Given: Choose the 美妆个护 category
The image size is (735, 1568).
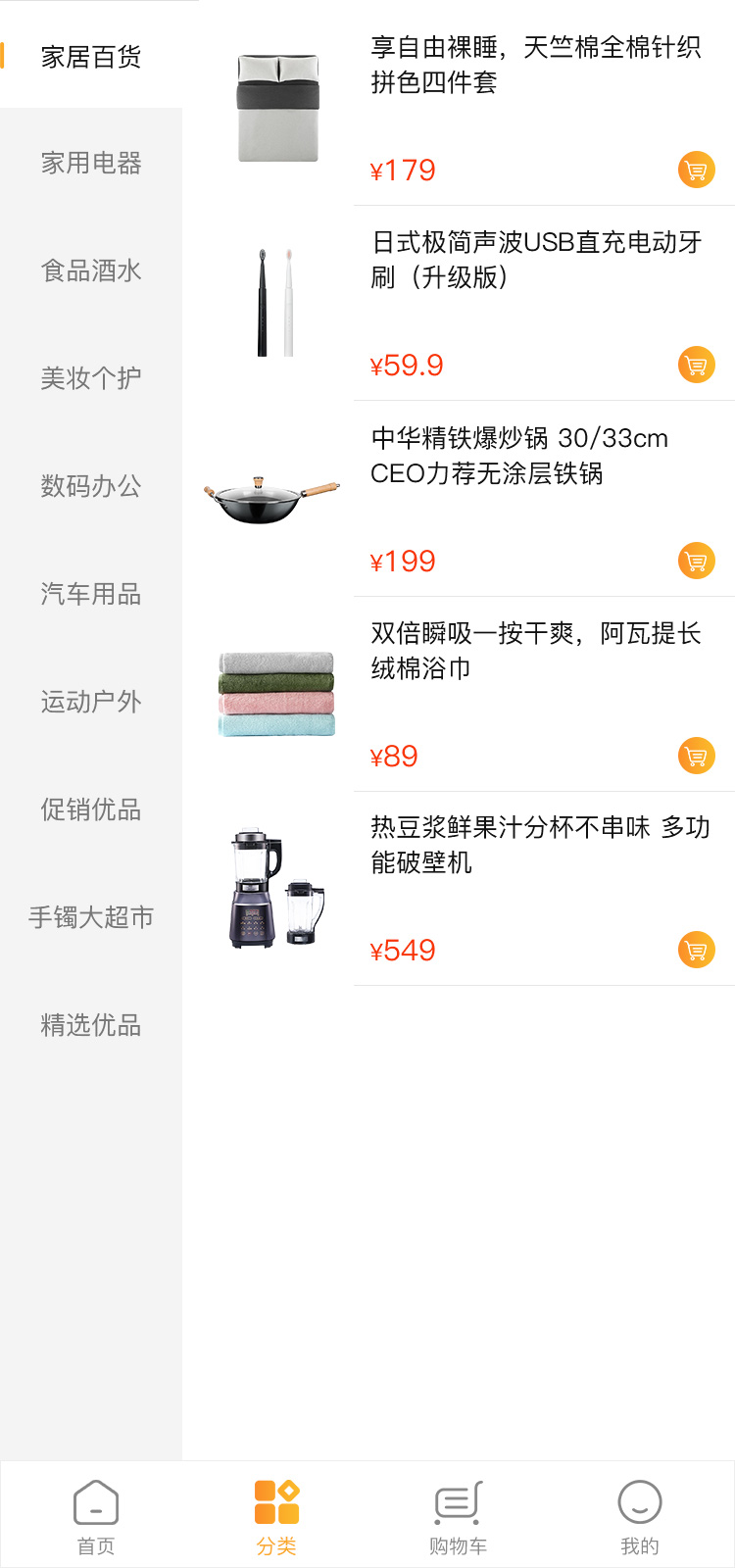Looking at the screenshot, I should 91,378.
